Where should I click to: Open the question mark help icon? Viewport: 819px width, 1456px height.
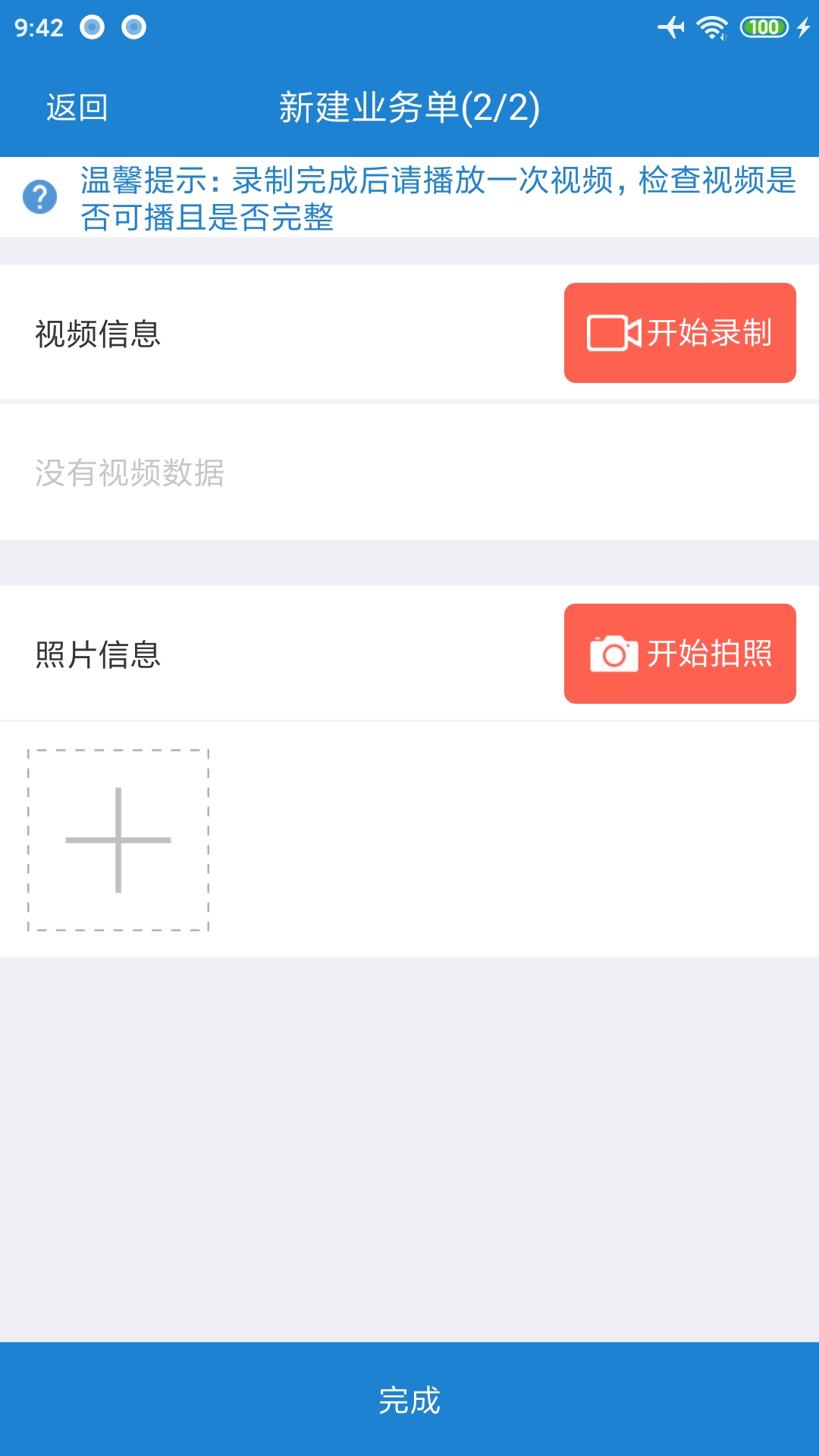(x=40, y=197)
